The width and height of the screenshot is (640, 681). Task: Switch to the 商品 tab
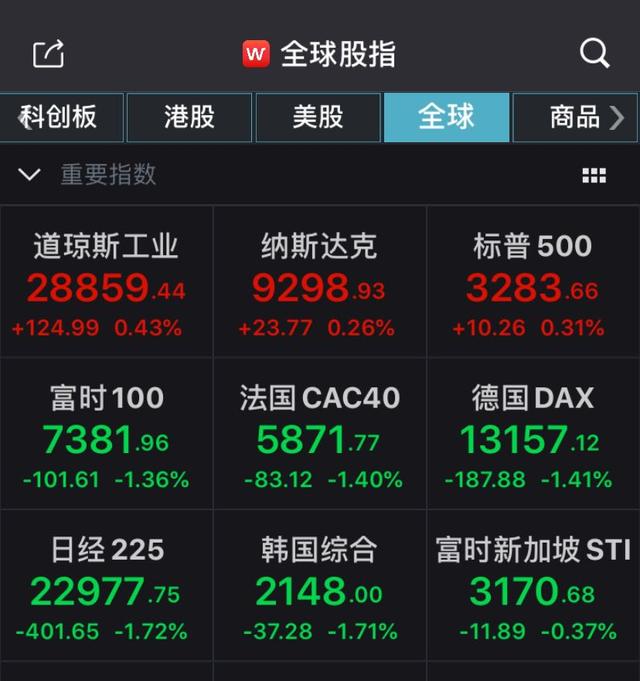click(576, 117)
